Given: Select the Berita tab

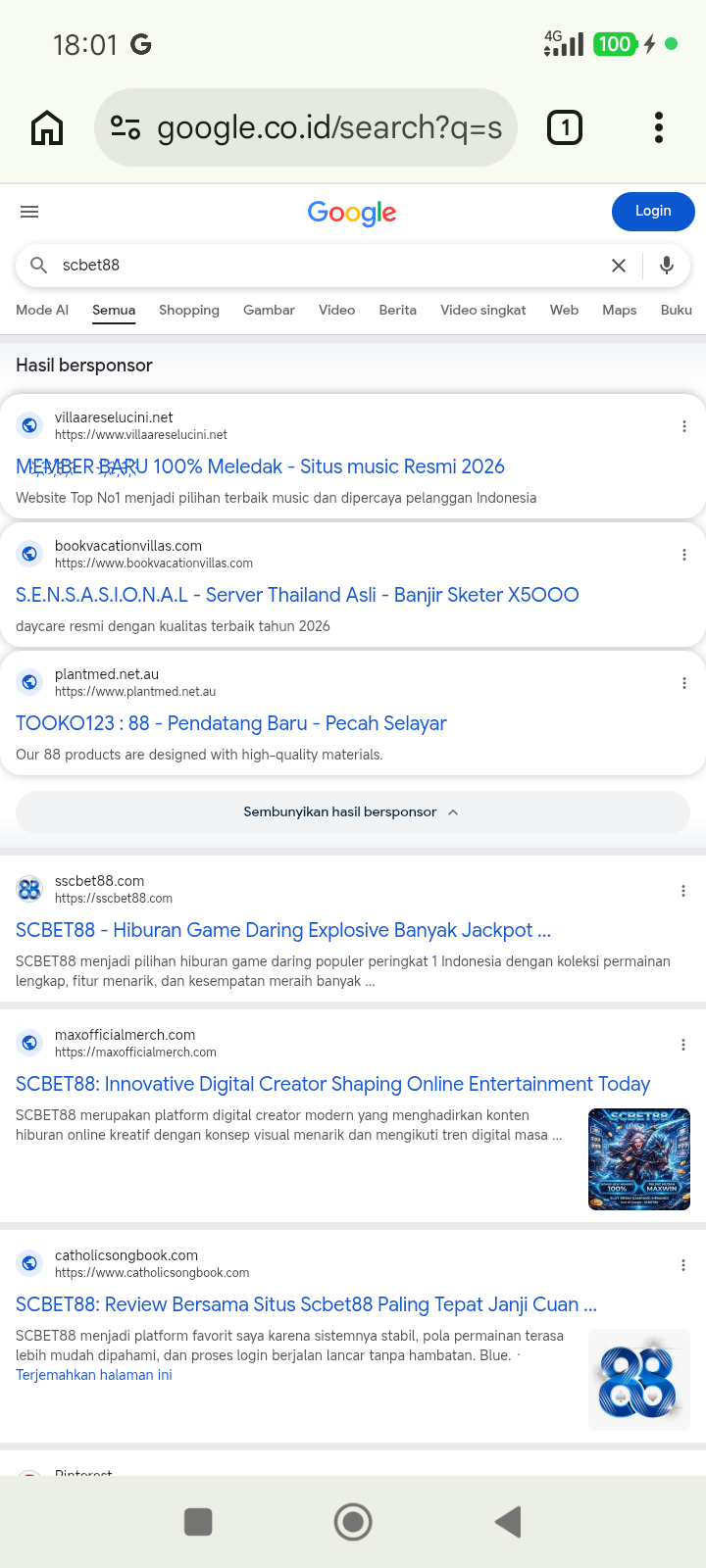Looking at the screenshot, I should tap(398, 310).
